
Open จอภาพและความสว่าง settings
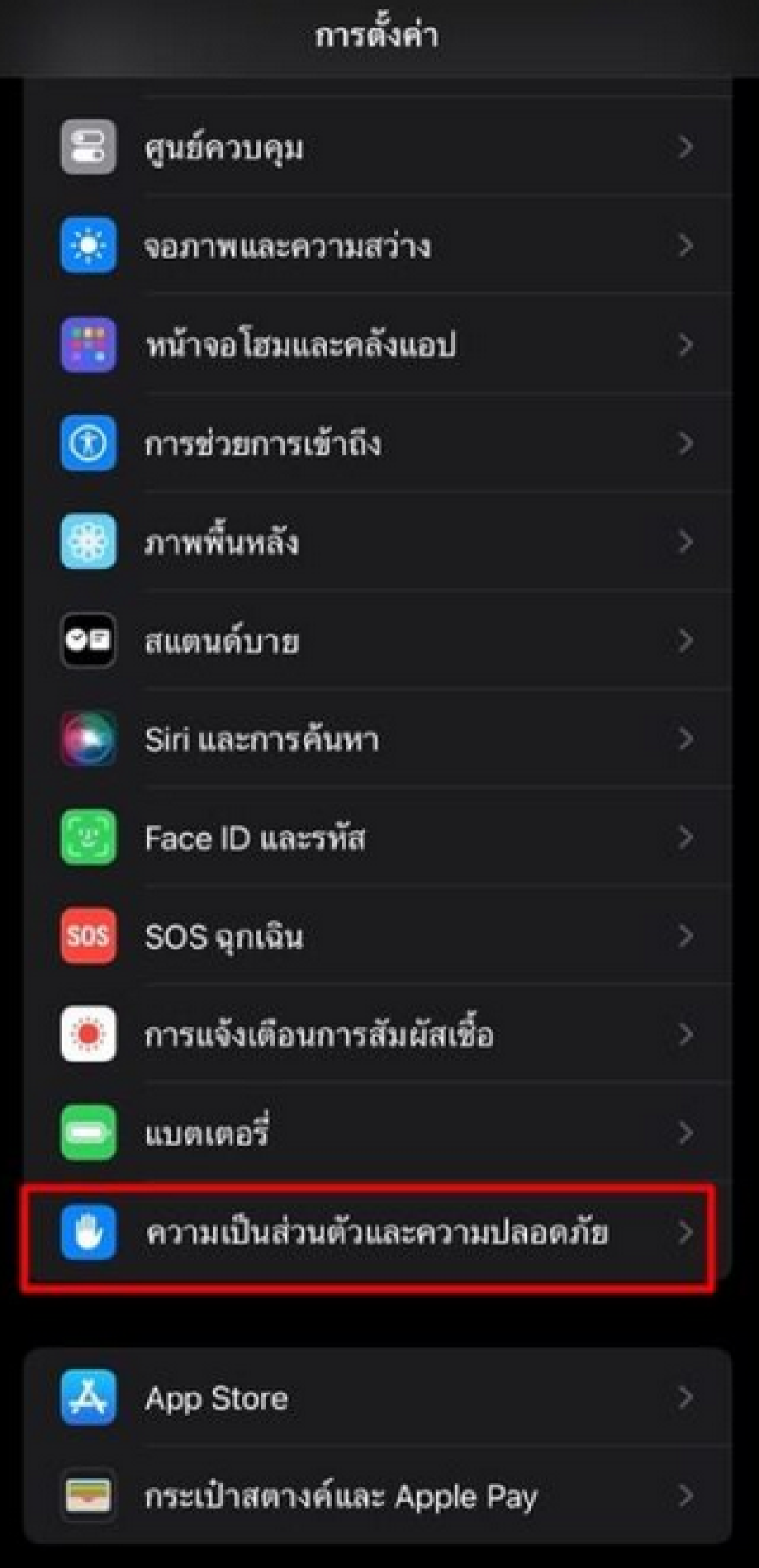tap(379, 247)
